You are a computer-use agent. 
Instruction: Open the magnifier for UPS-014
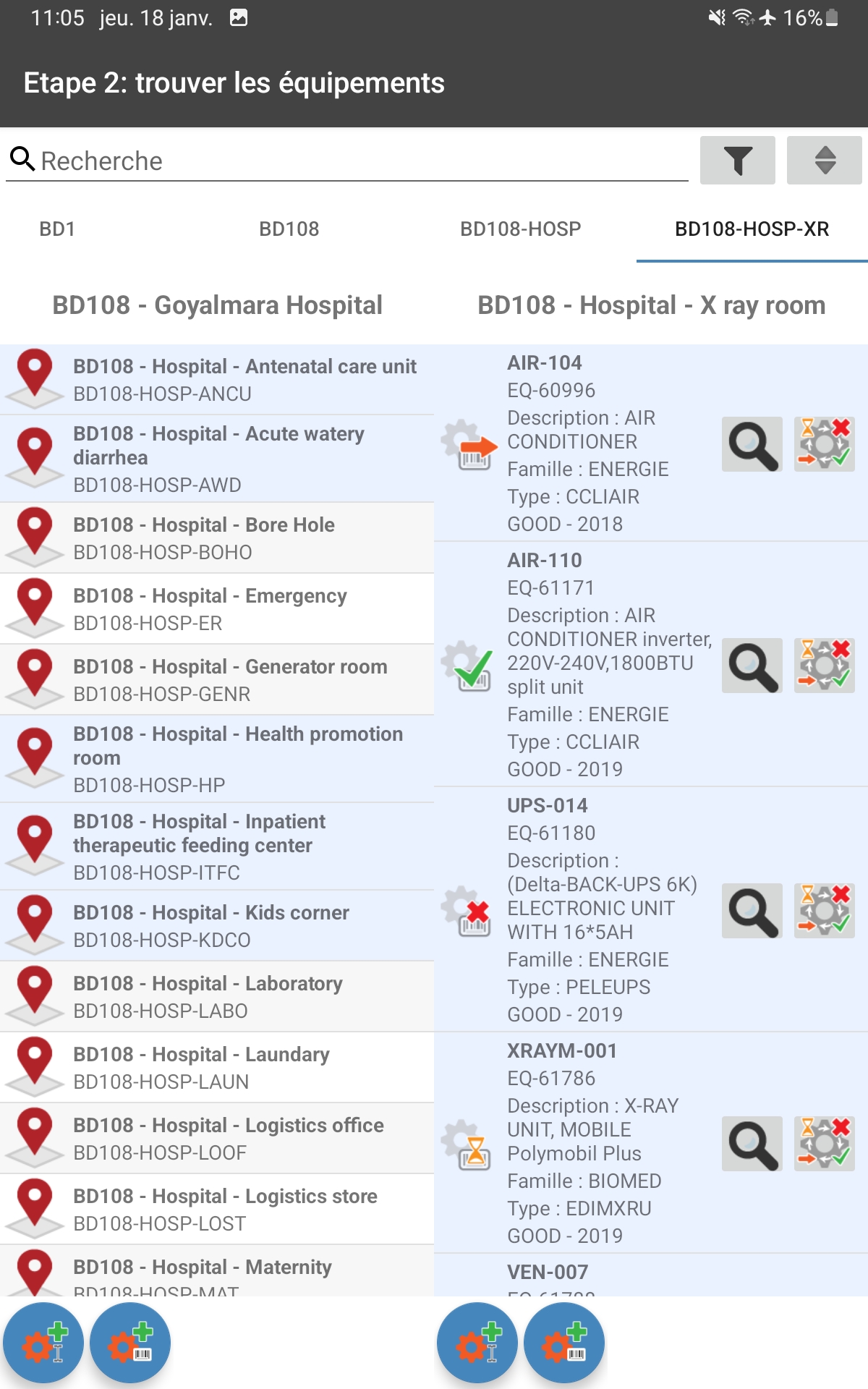(752, 911)
